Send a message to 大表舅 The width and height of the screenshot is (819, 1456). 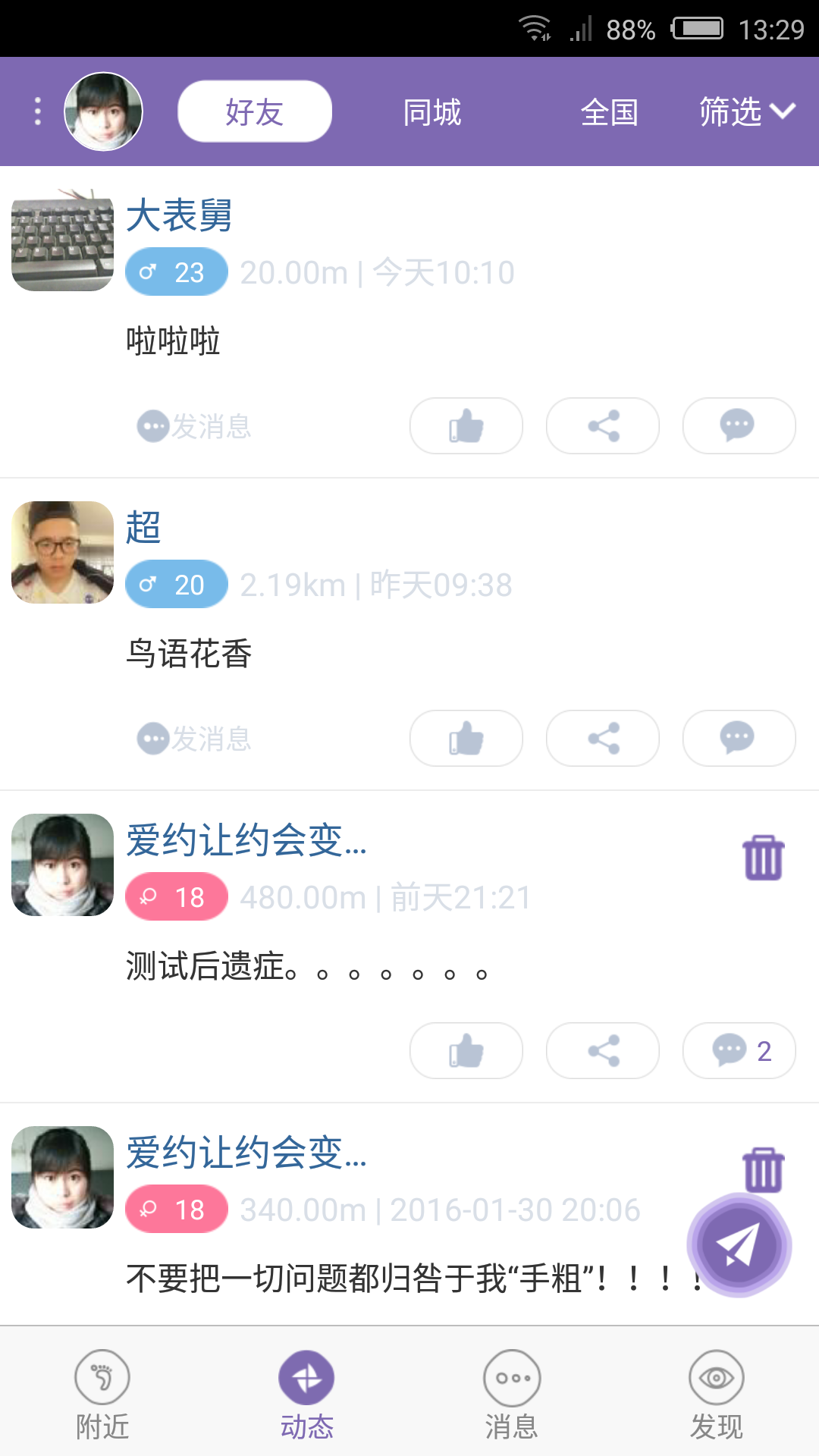pyautogui.click(x=195, y=426)
